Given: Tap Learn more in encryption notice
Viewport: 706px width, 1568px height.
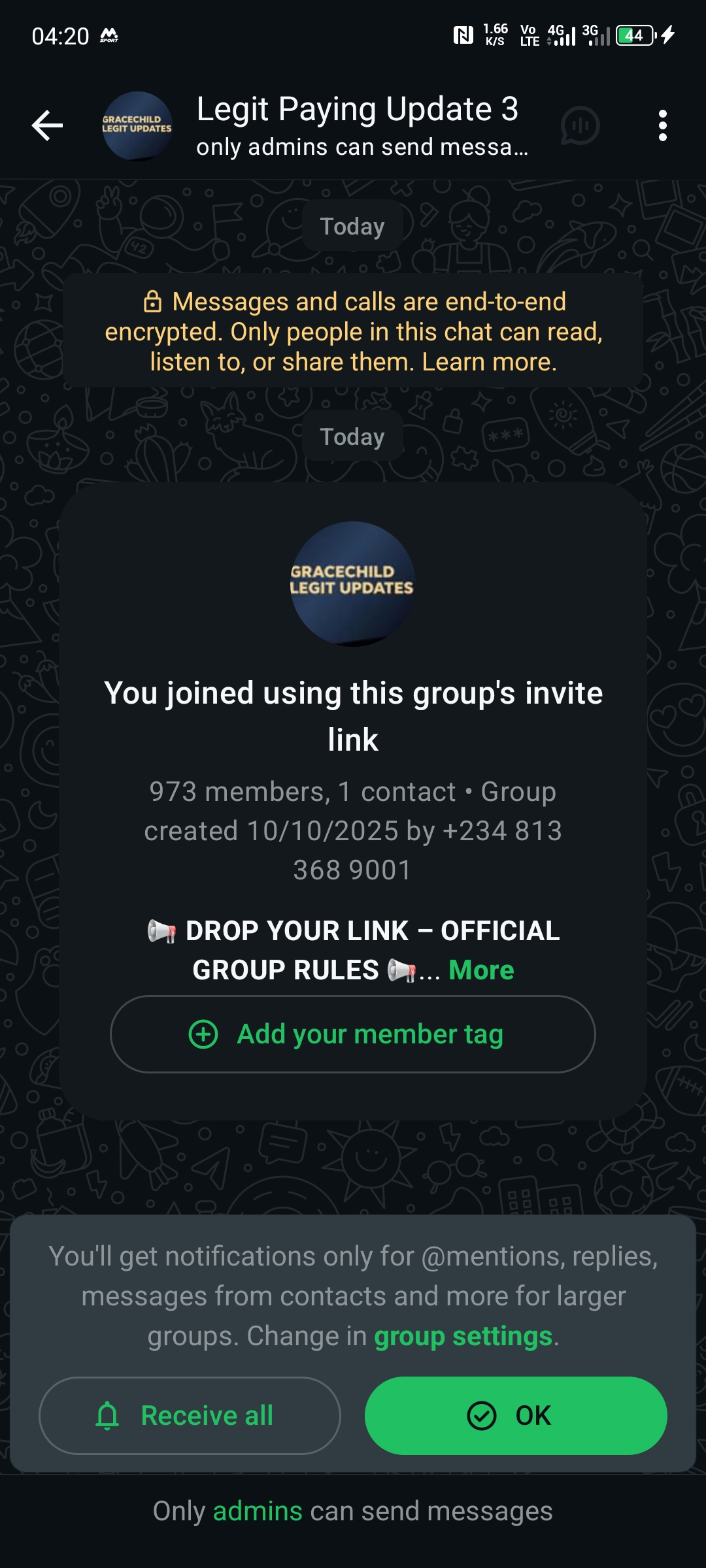Looking at the screenshot, I should [489, 362].
